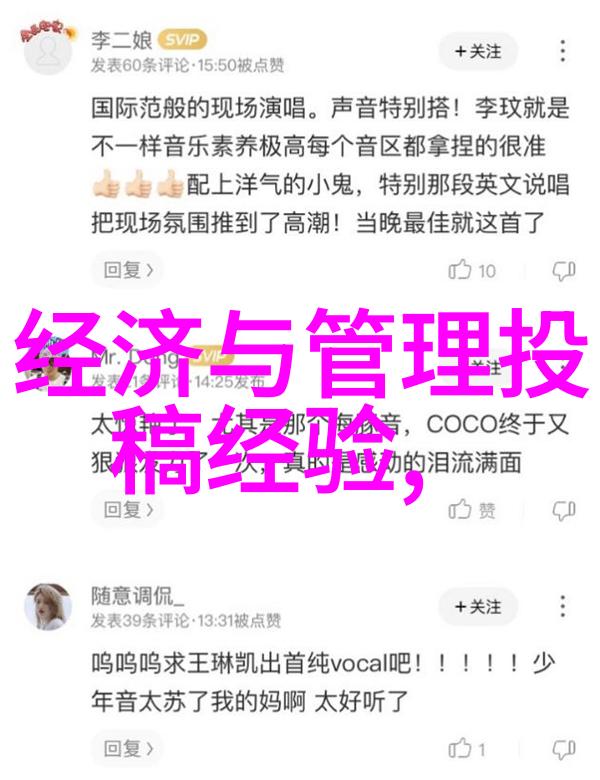This screenshot has height=780, width=600.
Task: Follow user 随意调侃_
Action: (x=477, y=607)
